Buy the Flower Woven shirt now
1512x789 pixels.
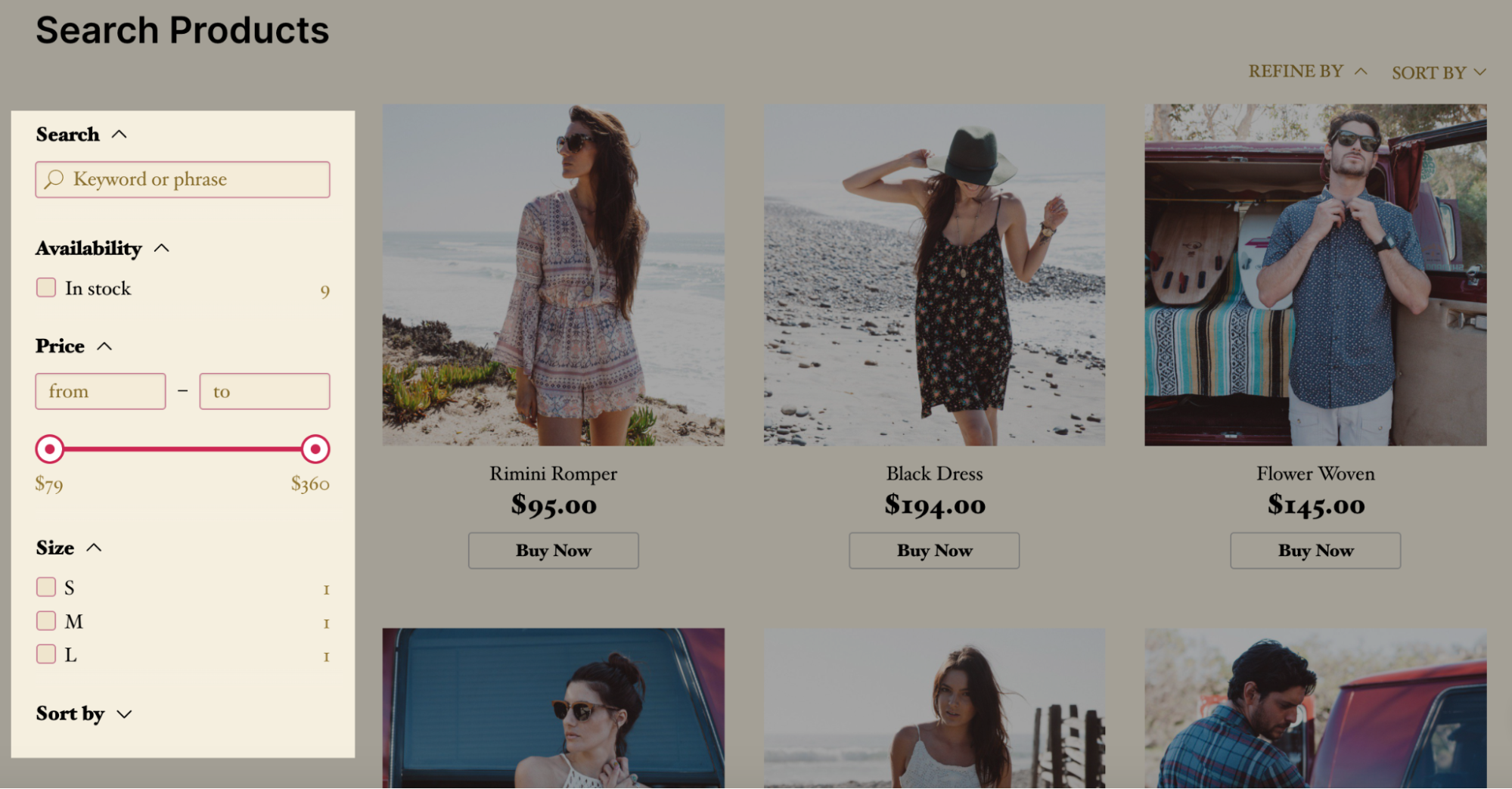click(x=1315, y=551)
